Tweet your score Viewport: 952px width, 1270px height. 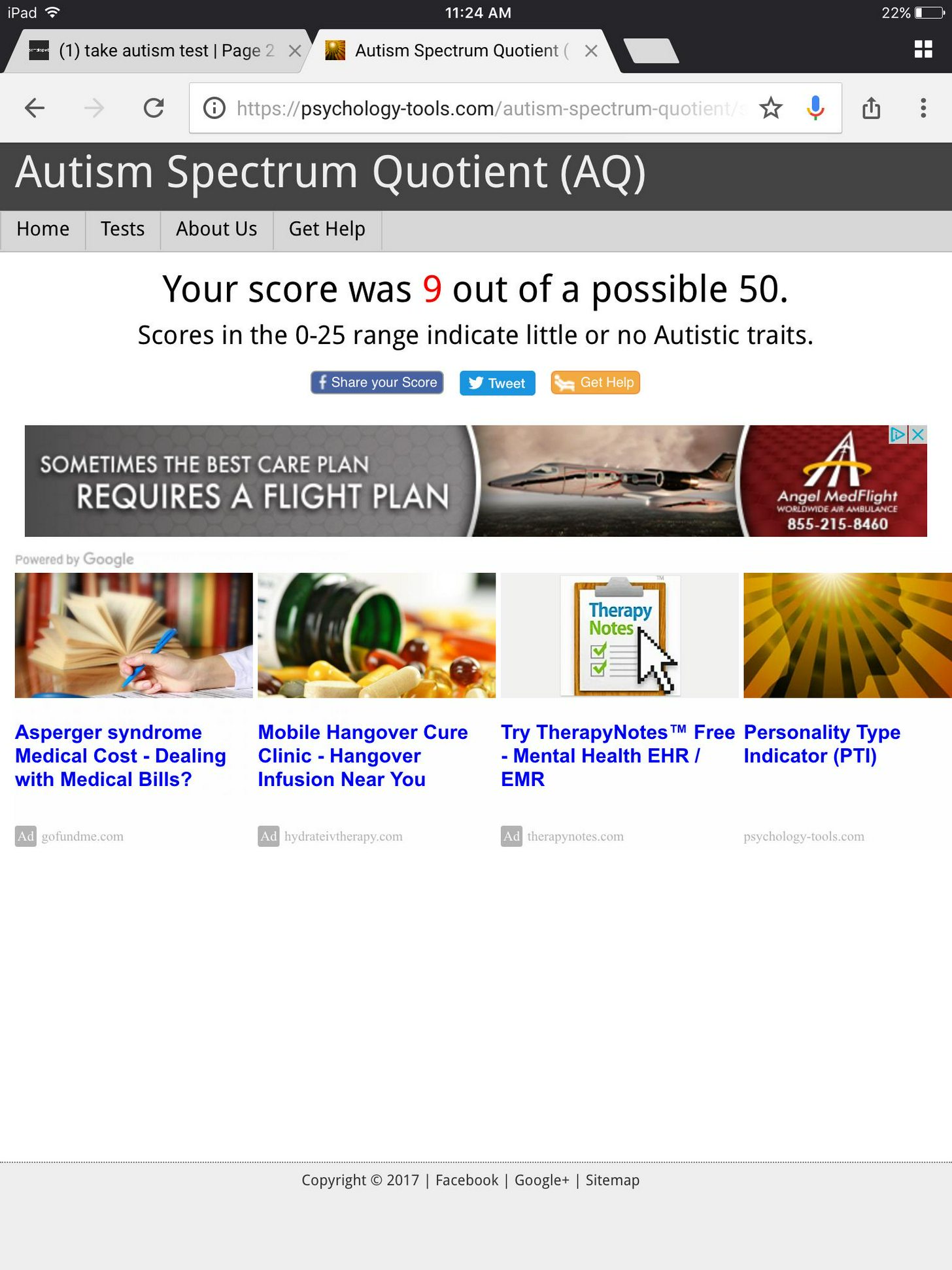[x=497, y=383]
